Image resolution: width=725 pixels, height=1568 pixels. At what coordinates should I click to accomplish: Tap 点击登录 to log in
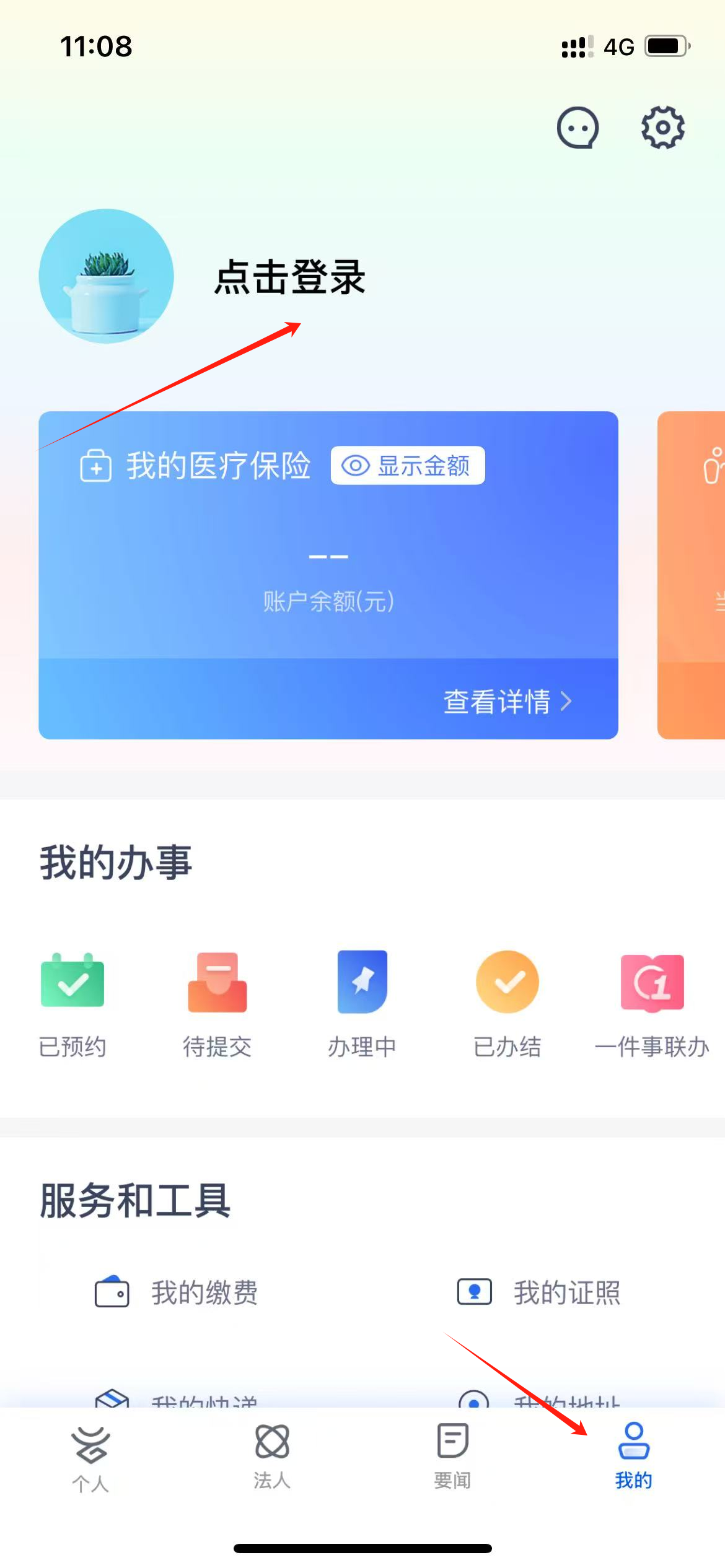(289, 277)
